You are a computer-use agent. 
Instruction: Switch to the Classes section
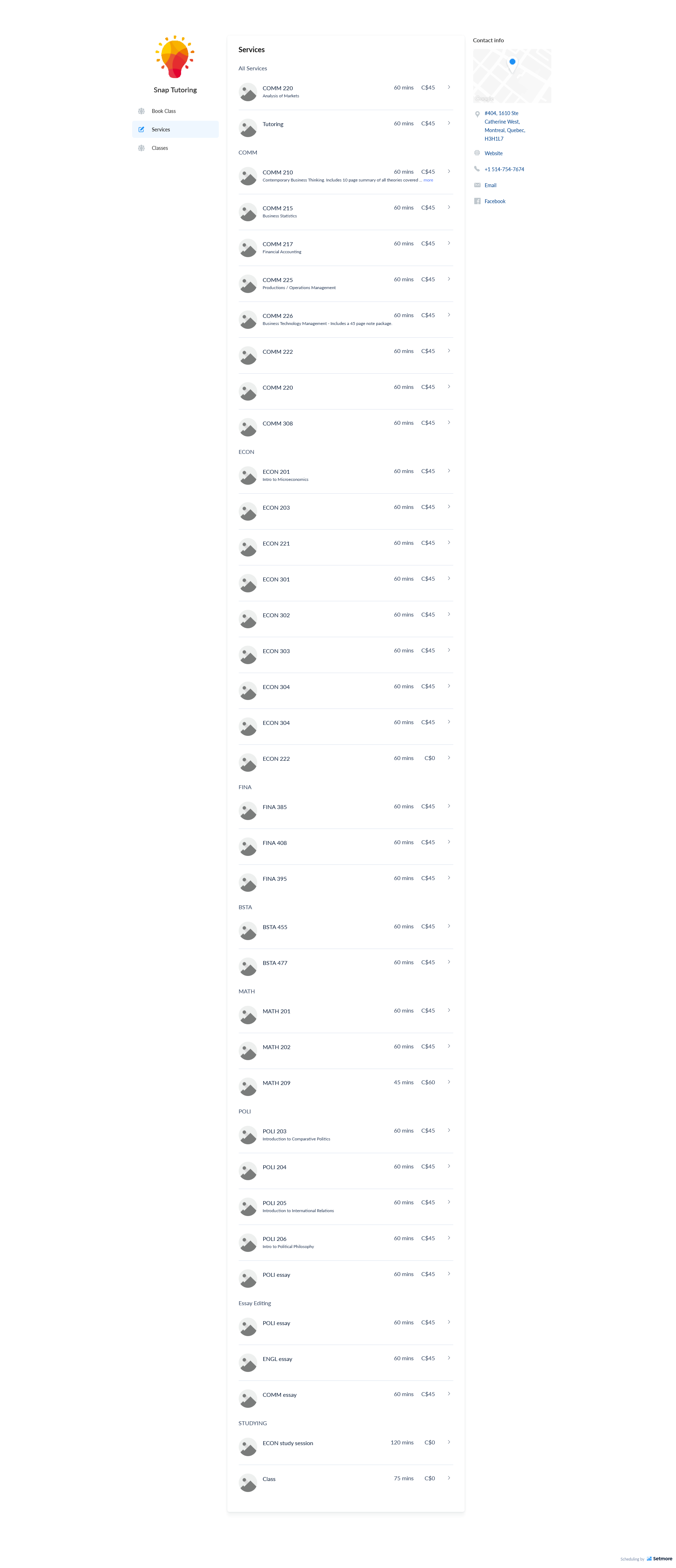pos(159,148)
